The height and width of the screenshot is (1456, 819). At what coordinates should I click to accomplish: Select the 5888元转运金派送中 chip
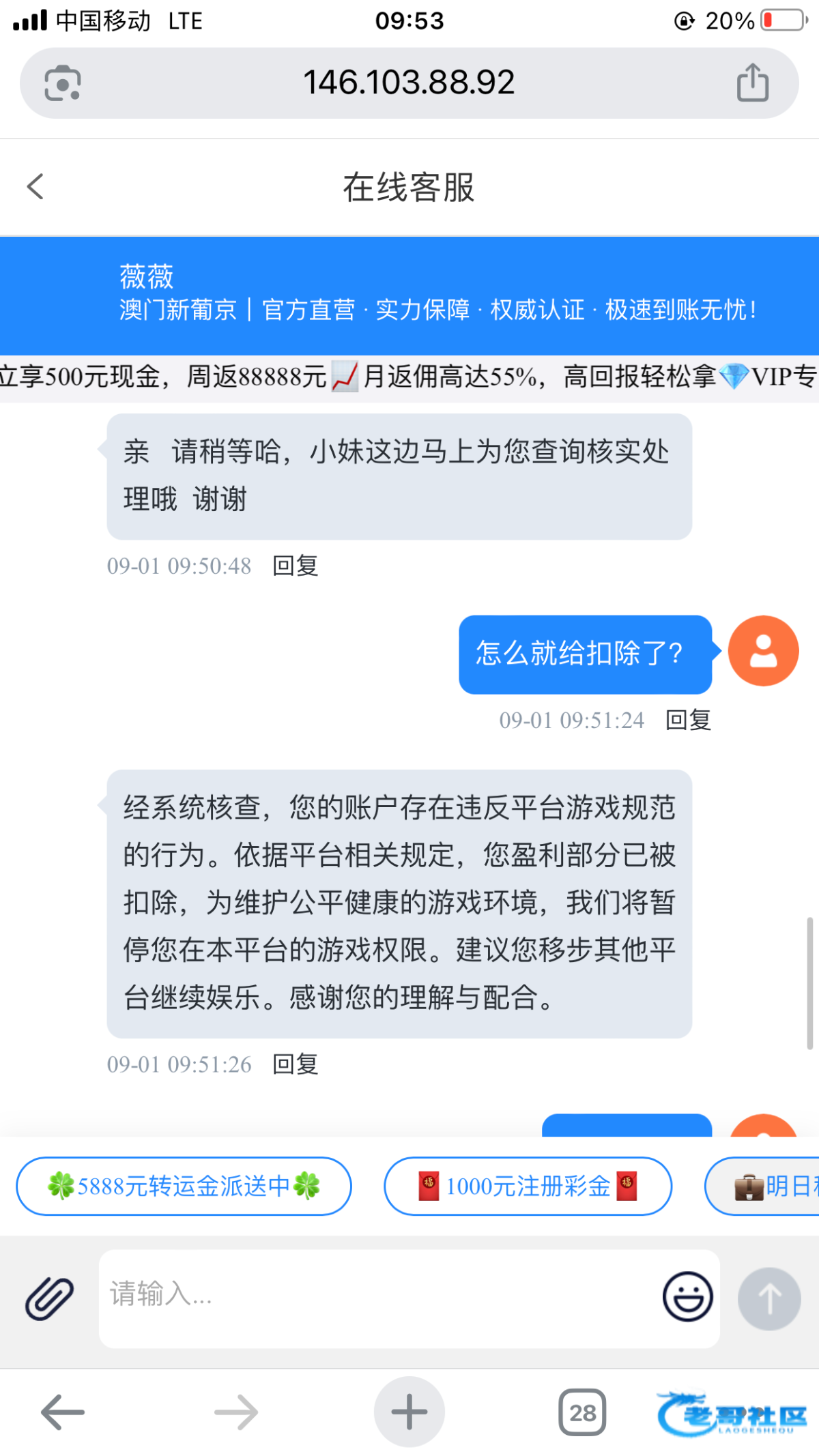pyautogui.click(x=184, y=1186)
